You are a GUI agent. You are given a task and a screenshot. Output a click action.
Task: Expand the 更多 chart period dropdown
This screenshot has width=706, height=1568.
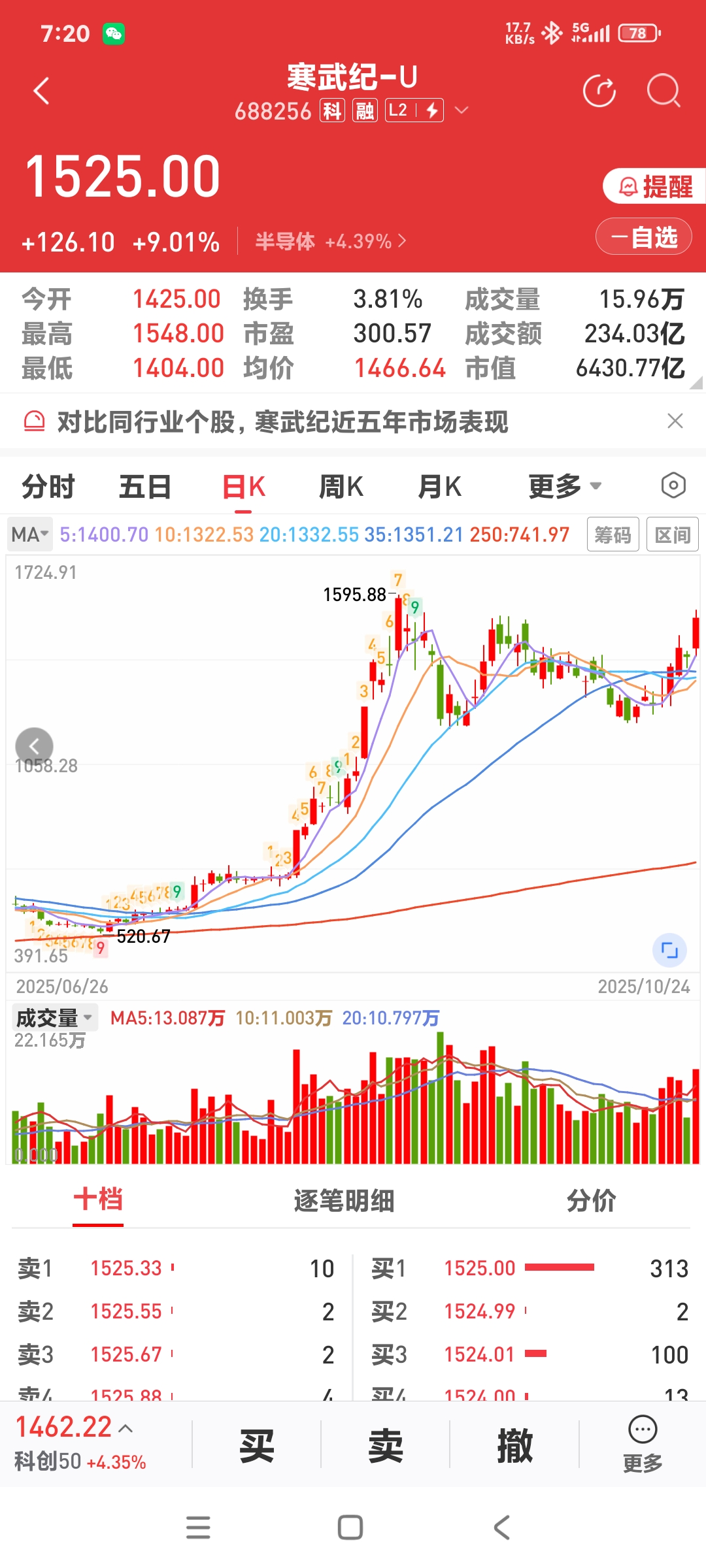point(564,487)
